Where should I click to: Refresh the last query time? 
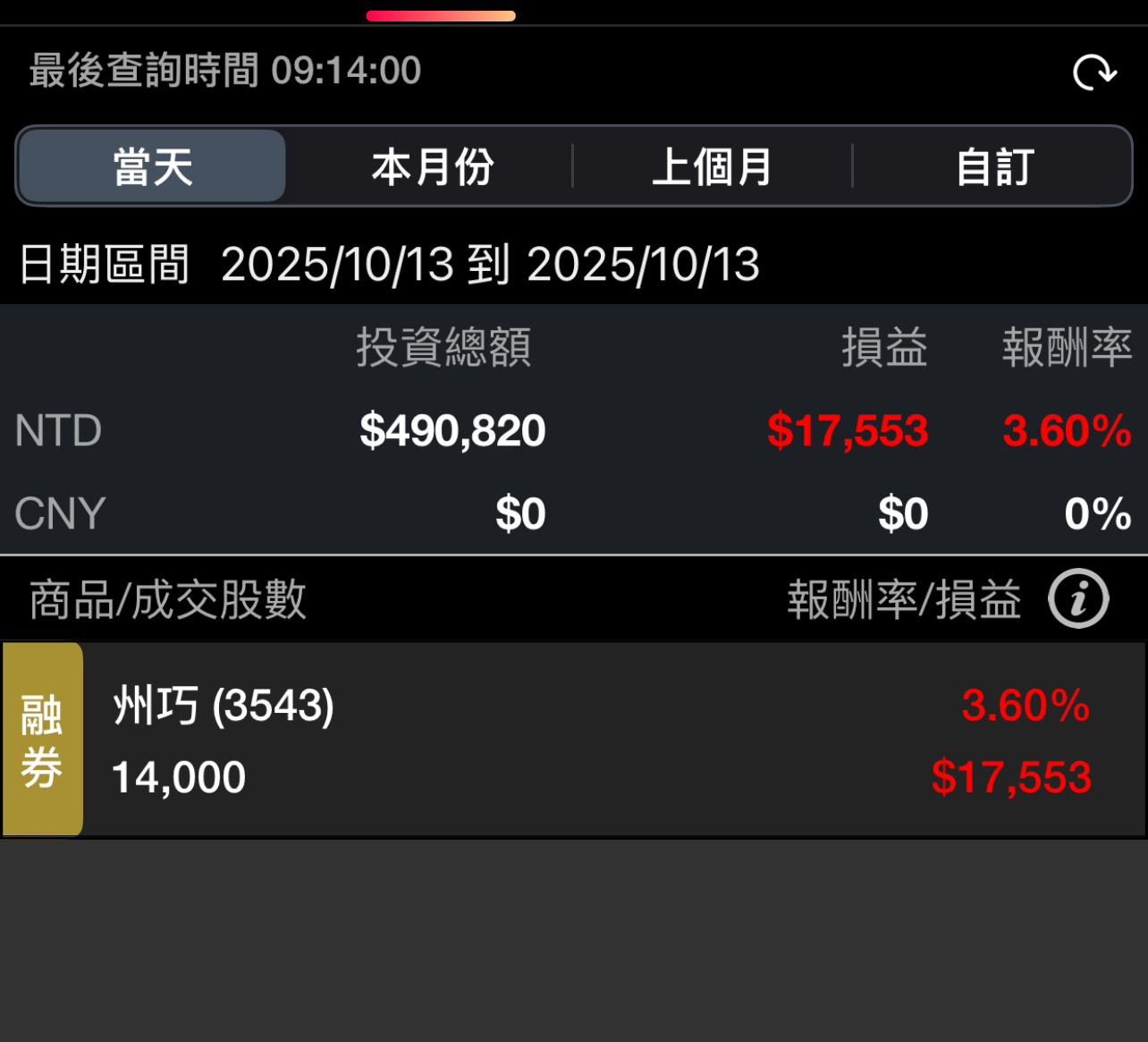1093,72
